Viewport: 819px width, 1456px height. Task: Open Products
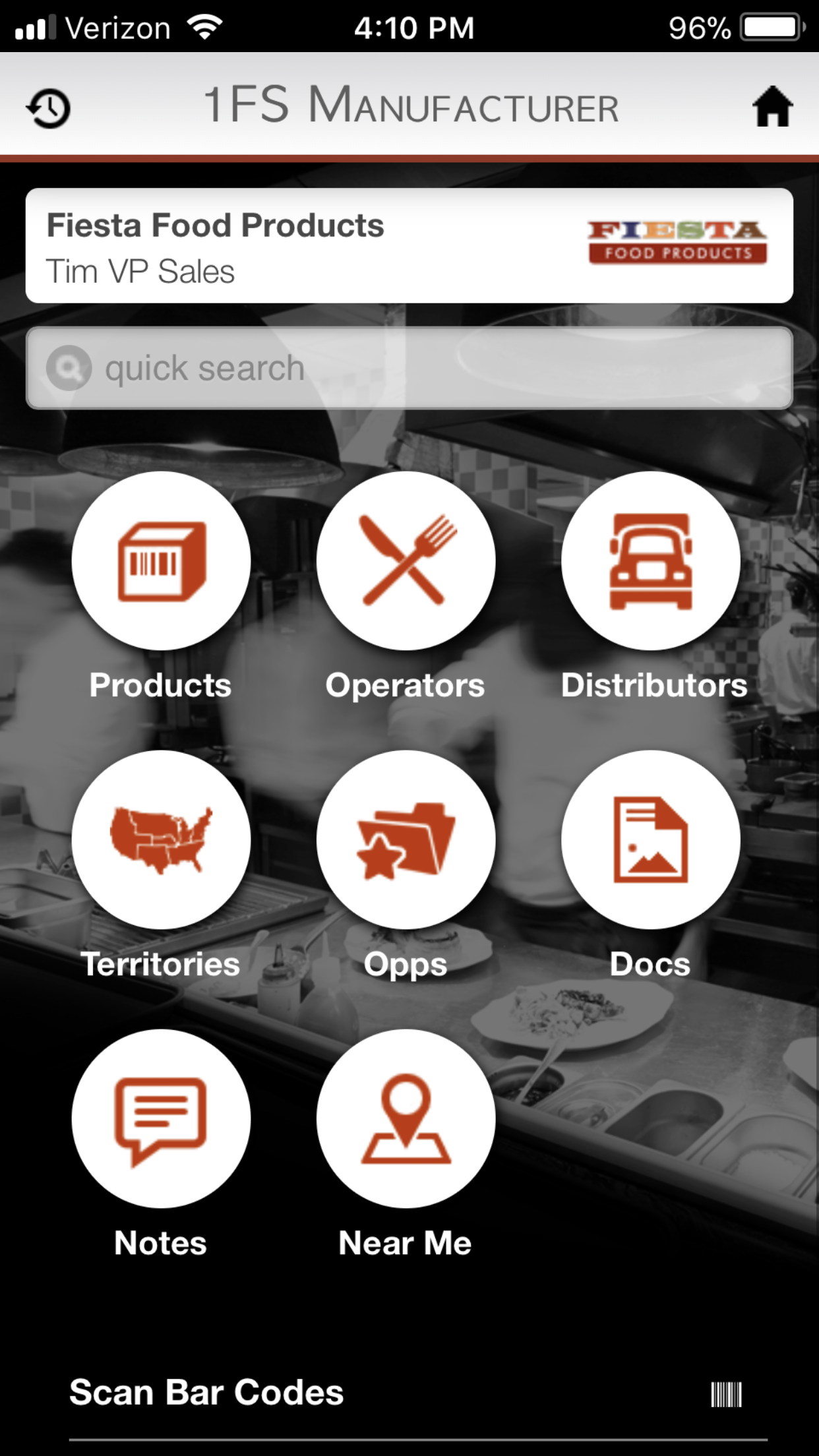click(x=161, y=561)
